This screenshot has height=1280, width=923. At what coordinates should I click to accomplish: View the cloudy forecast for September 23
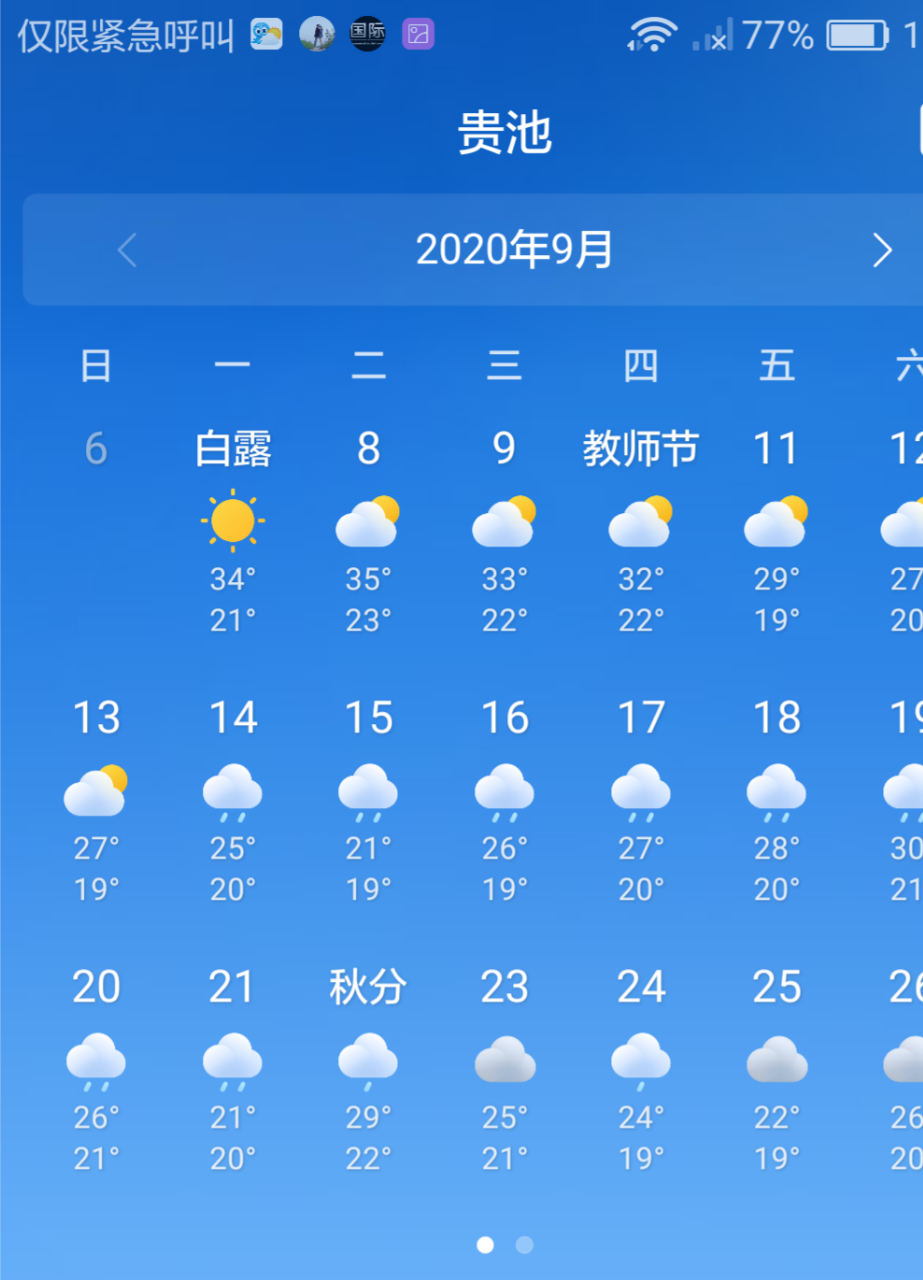504,1070
